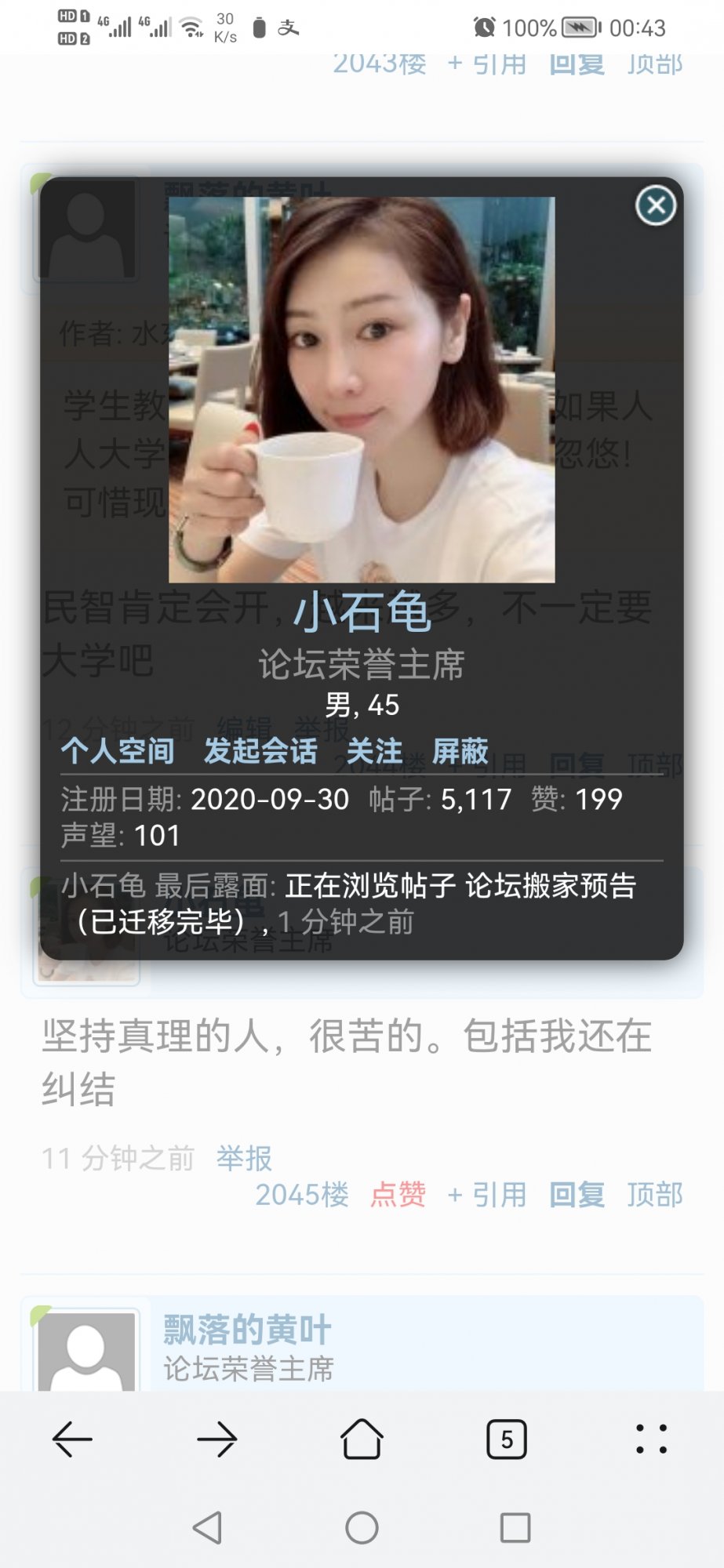The height and width of the screenshot is (1568, 724).
Task: Follow the user with 关注
Action: [x=374, y=751]
